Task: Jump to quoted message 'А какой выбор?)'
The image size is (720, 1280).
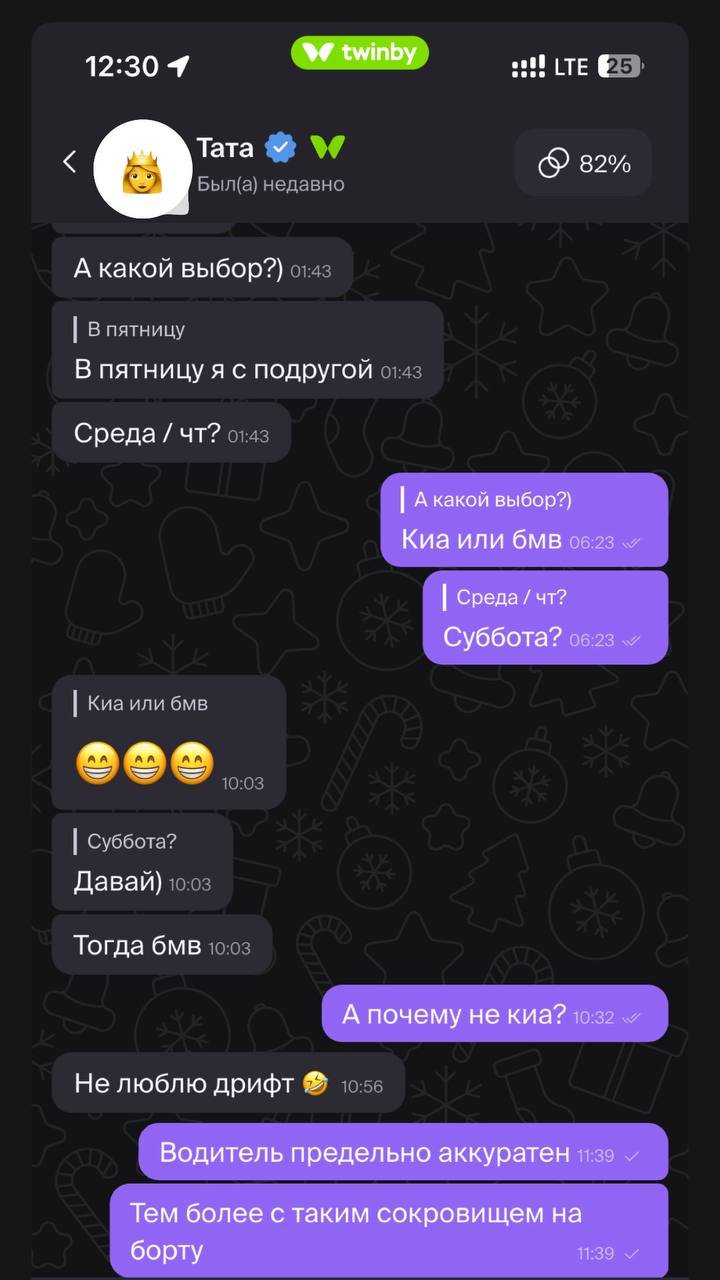Action: (492, 500)
